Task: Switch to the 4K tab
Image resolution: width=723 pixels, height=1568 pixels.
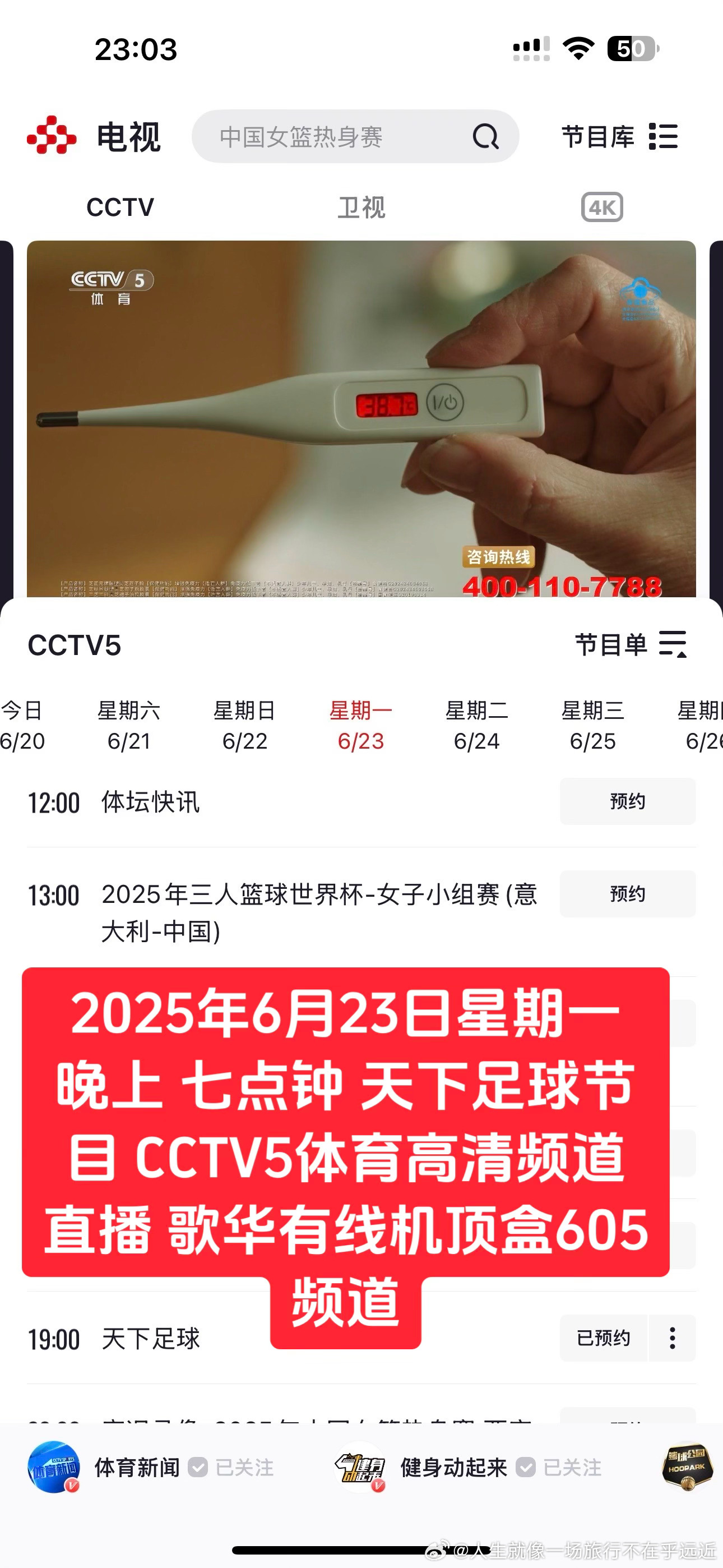Action: pos(601,207)
